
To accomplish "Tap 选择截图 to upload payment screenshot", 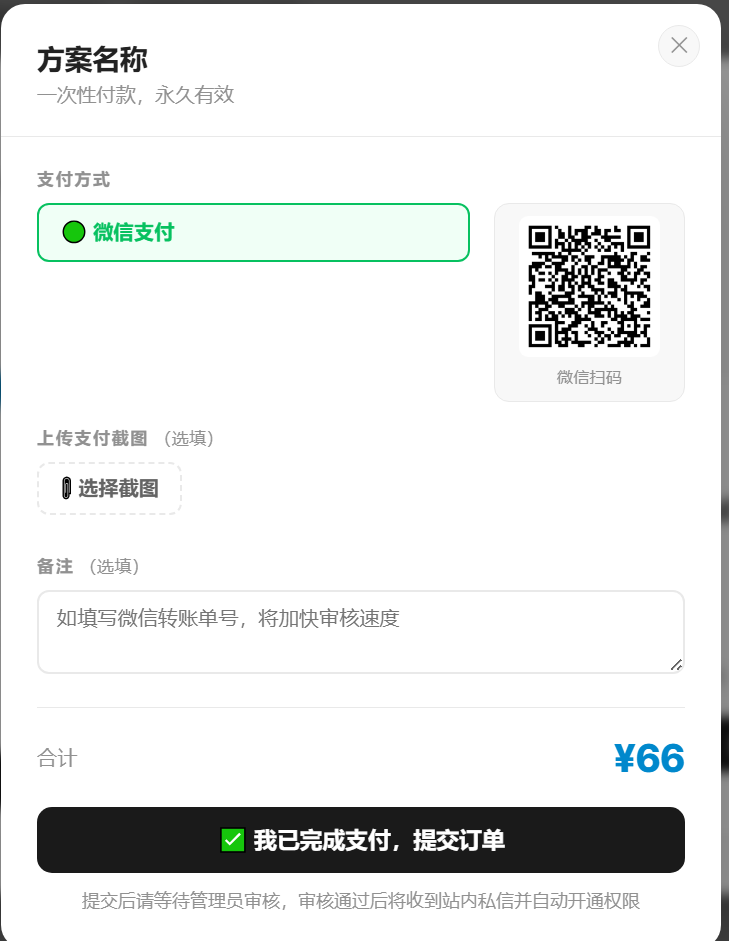I will coord(109,489).
